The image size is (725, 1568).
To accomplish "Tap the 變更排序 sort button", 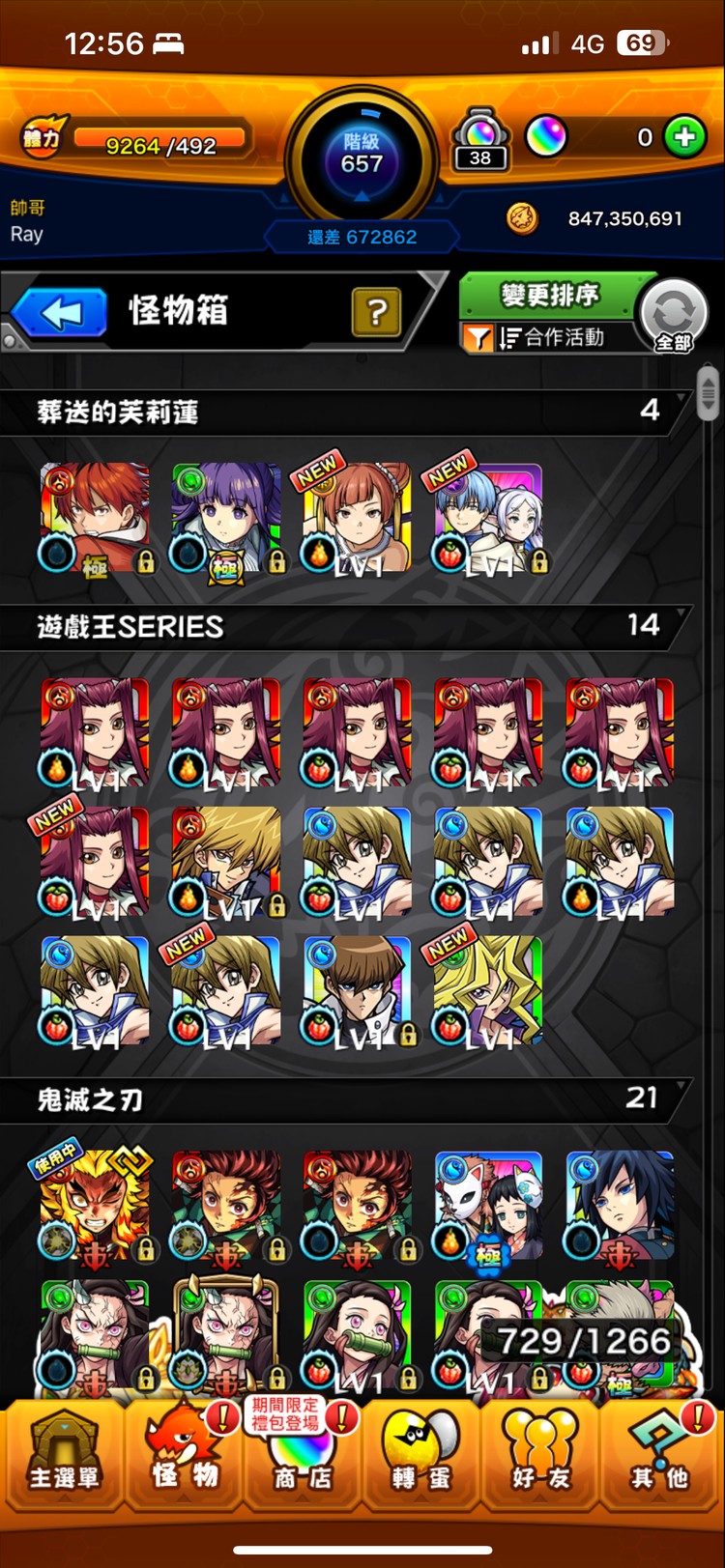I will point(549,296).
